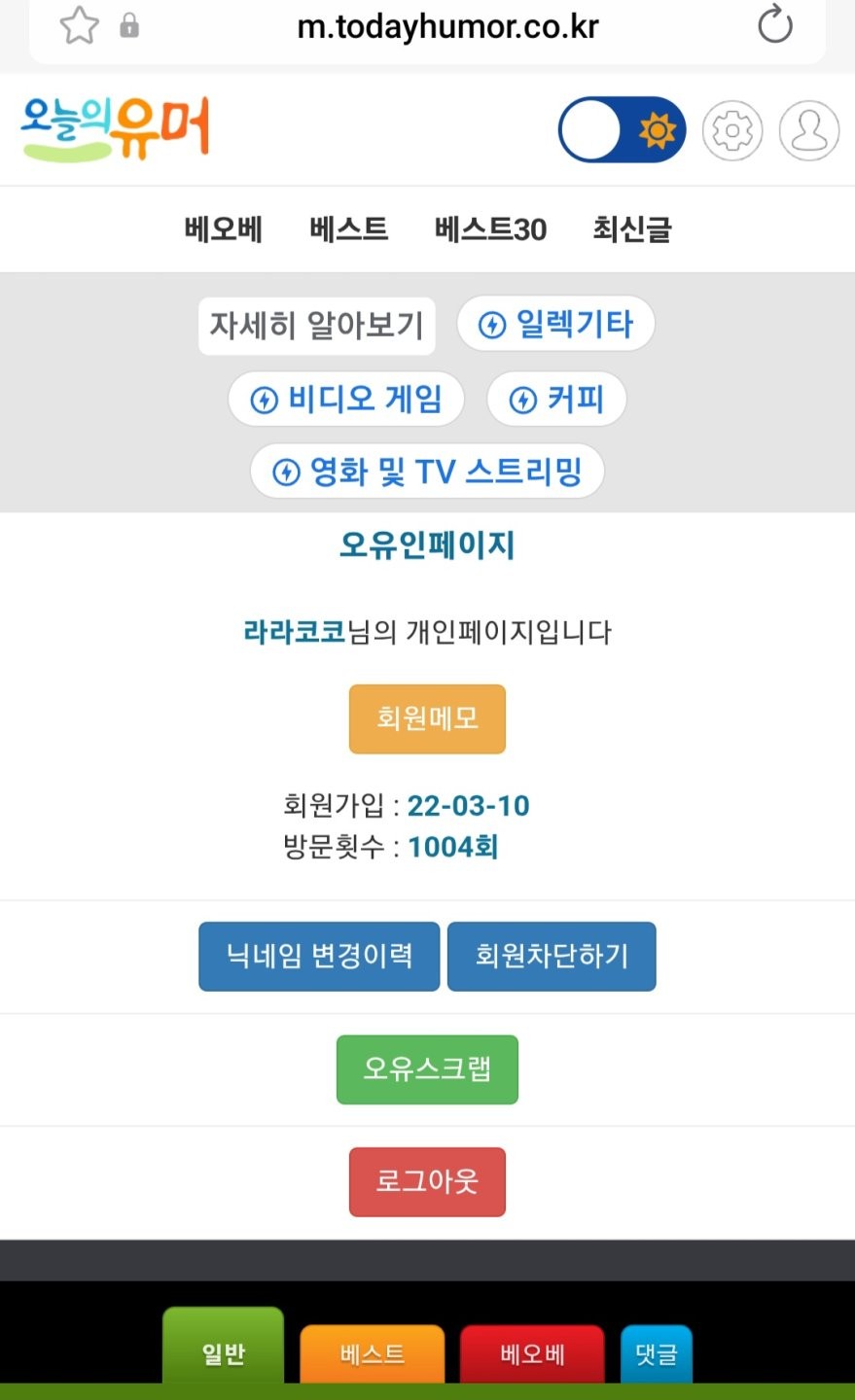The image size is (855, 1400).
Task: Open the user profile icon
Action: [808, 130]
